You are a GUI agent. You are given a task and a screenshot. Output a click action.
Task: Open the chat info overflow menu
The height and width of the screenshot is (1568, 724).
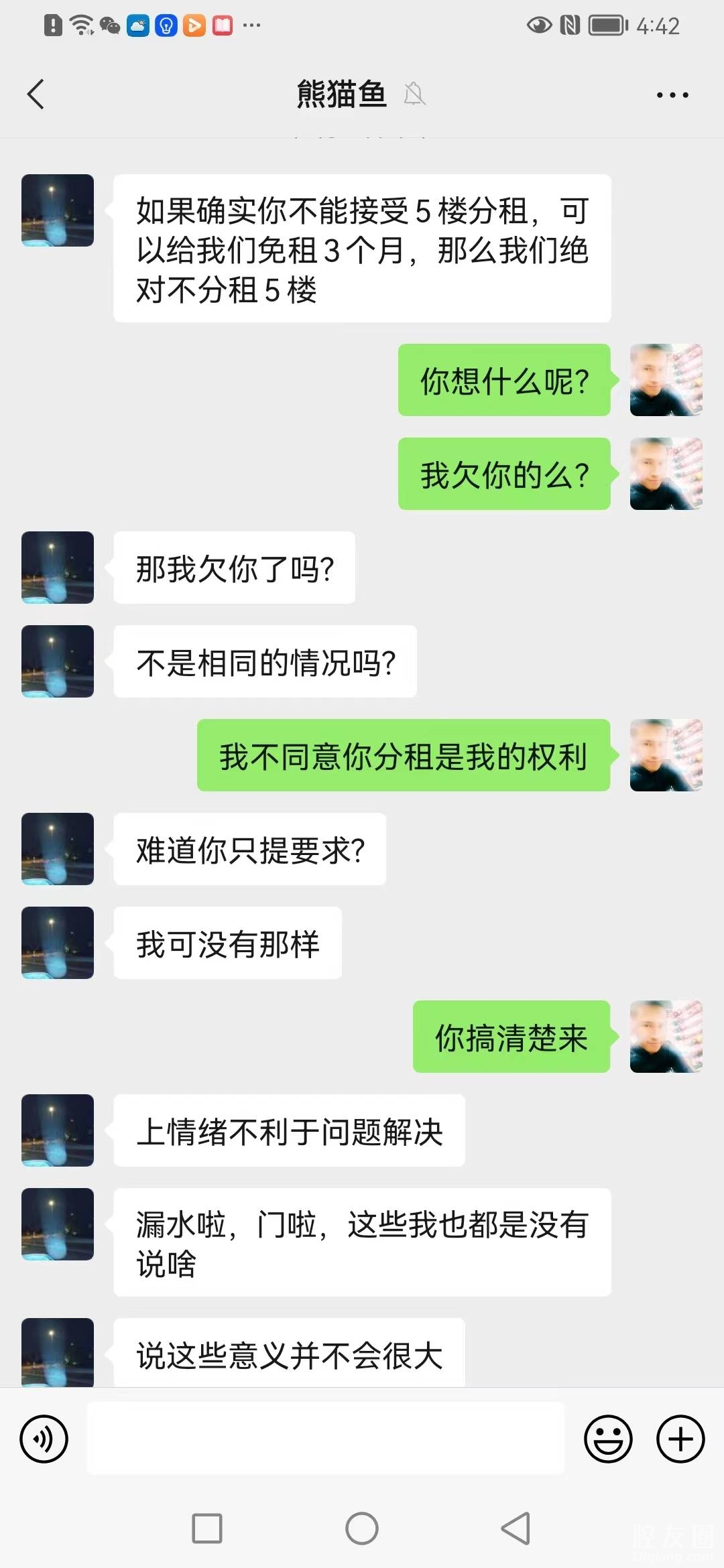point(672,95)
